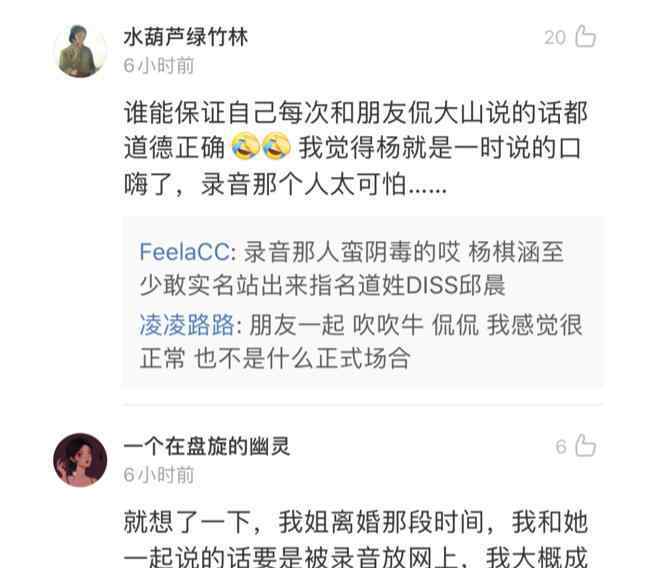Like the comment by 一个在盘旋的幽灵

585,446
